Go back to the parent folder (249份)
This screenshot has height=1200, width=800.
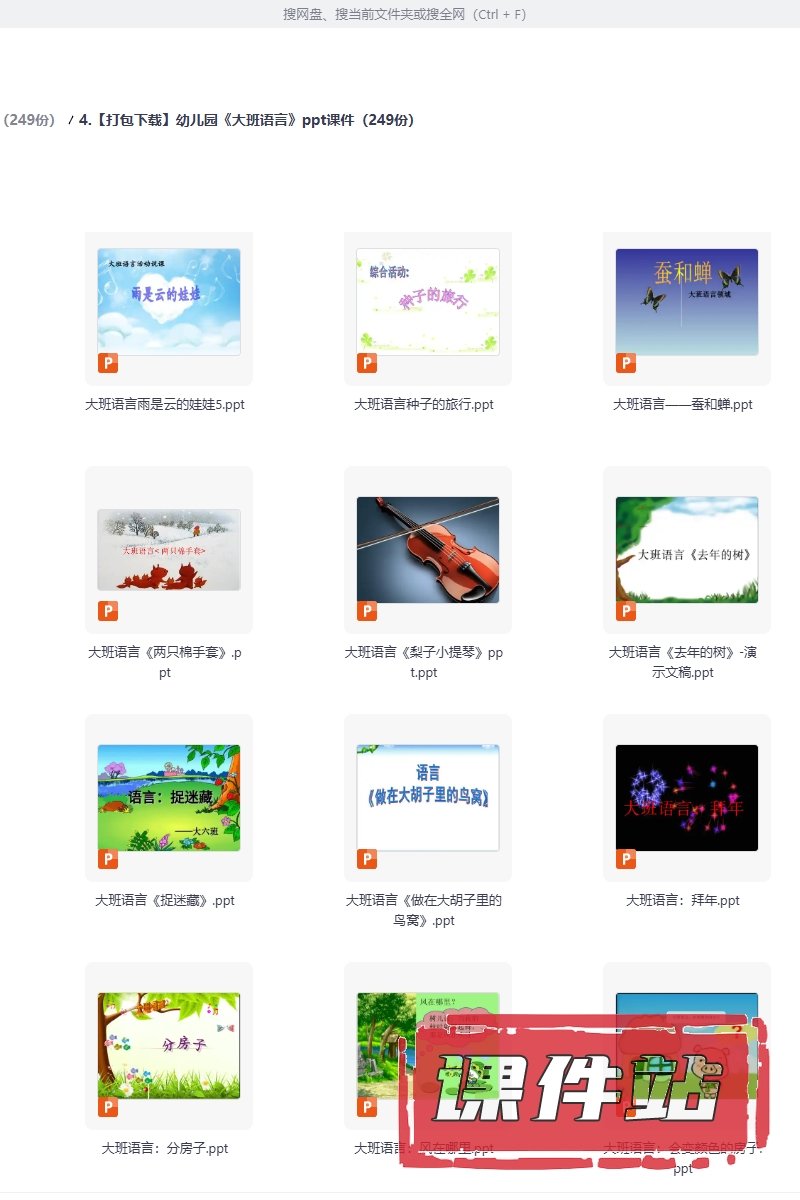(x=28, y=120)
